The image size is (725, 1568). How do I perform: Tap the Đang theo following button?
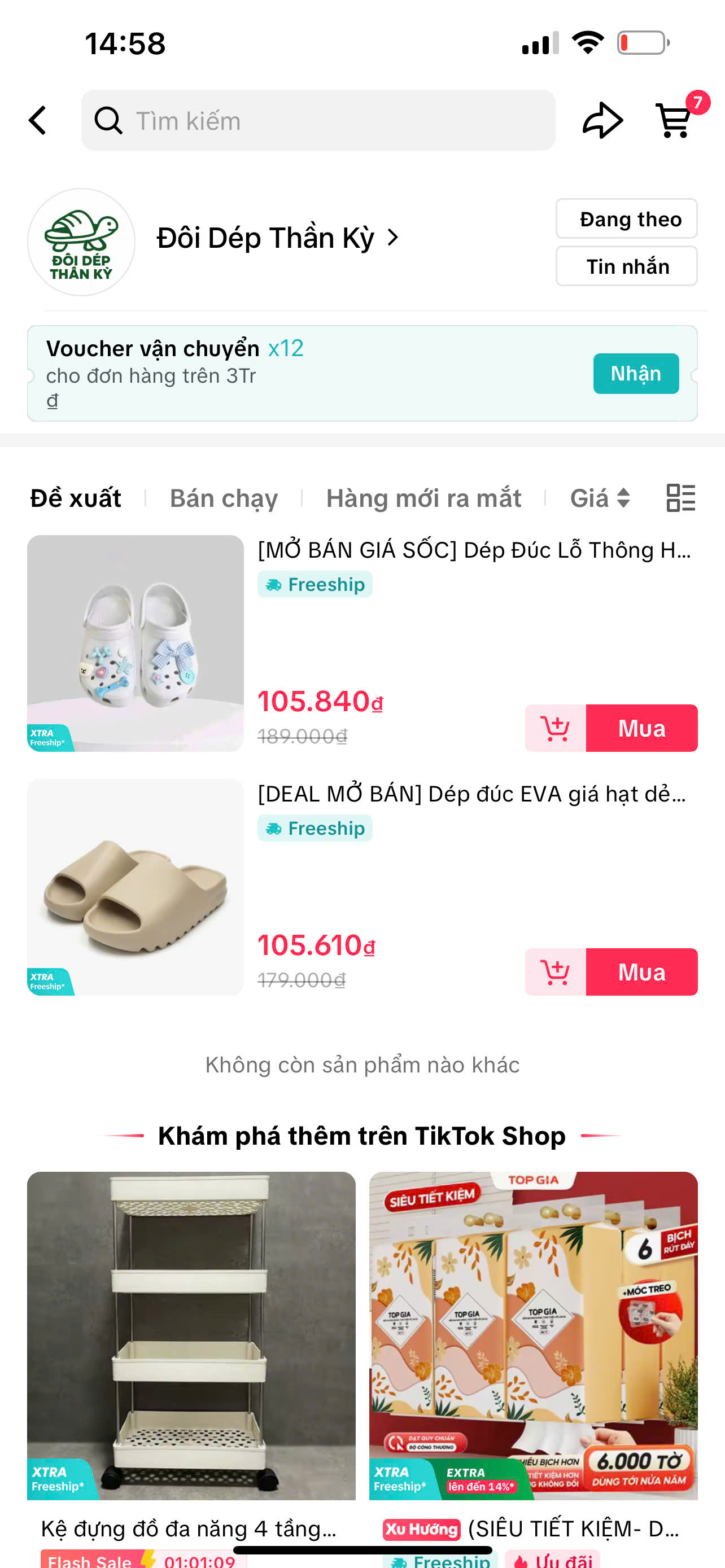tap(626, 218)
